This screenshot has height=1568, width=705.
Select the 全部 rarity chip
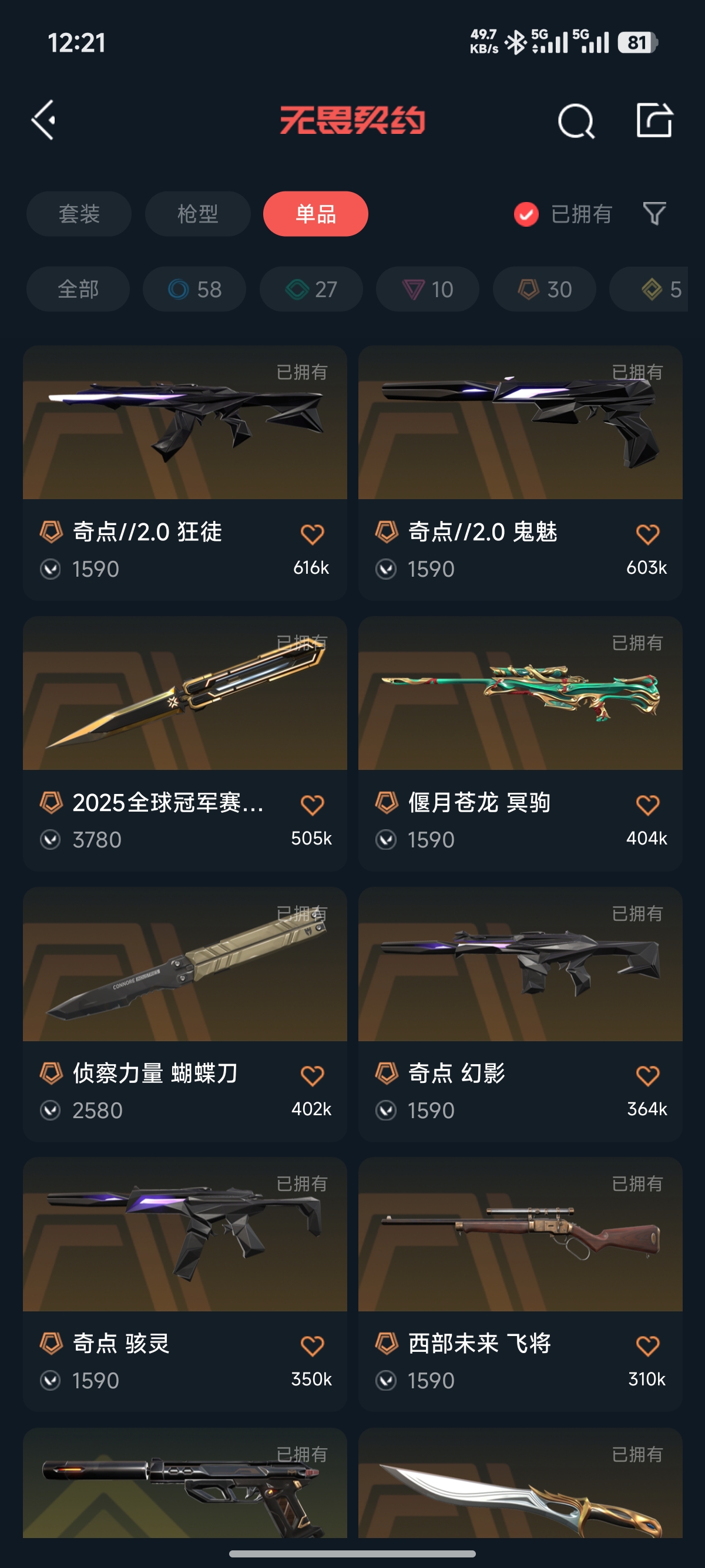click(x=78, y=289)
